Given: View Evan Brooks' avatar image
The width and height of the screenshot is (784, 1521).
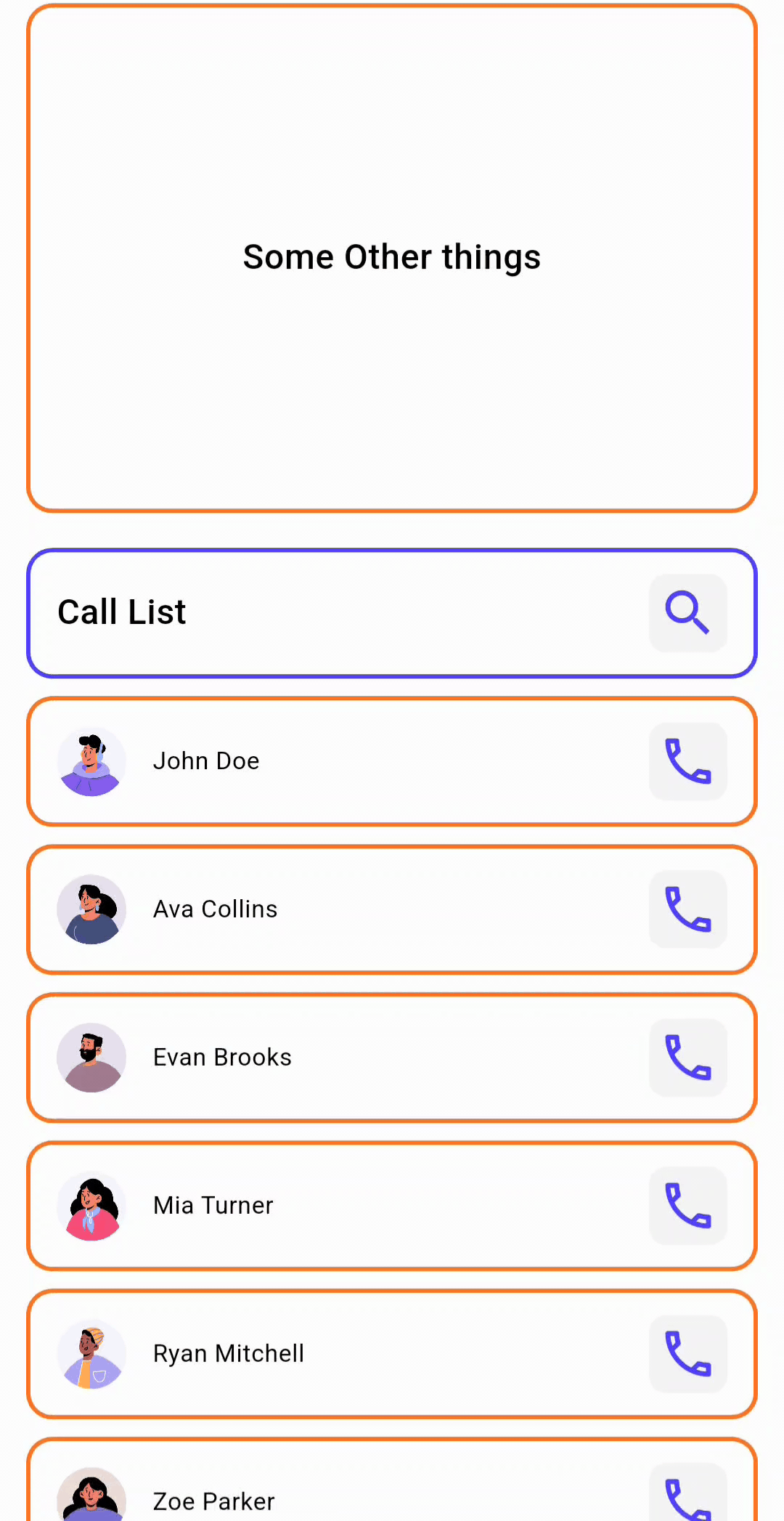Looking at the screenshot, I should pyautogui.click(x=91, y=1057).
